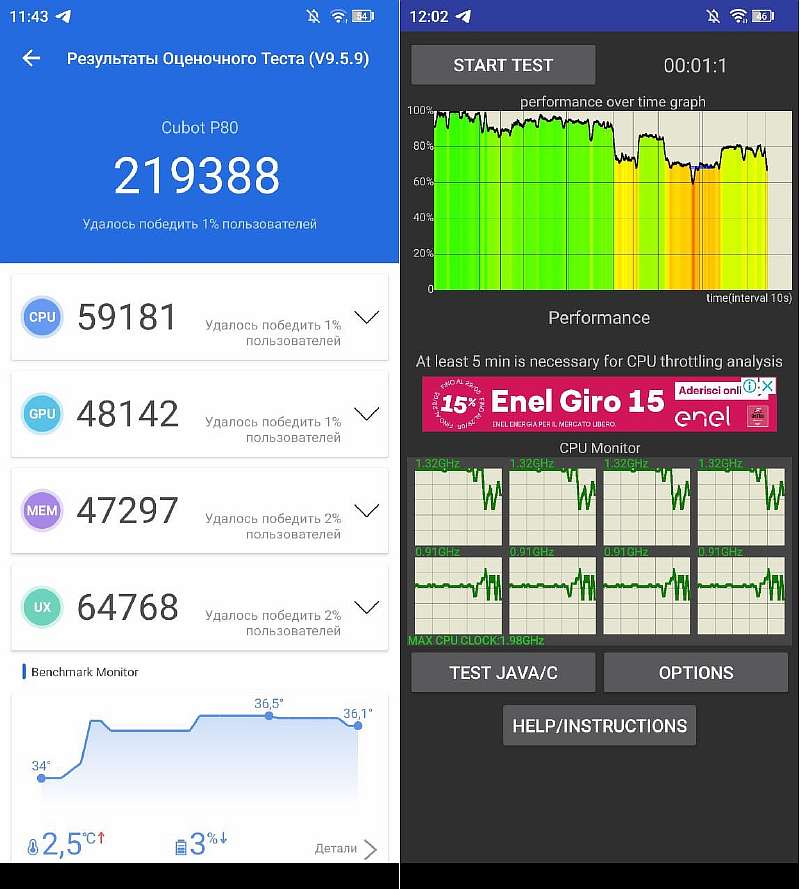Expand the CPU score details

click(x=367, y=318)
